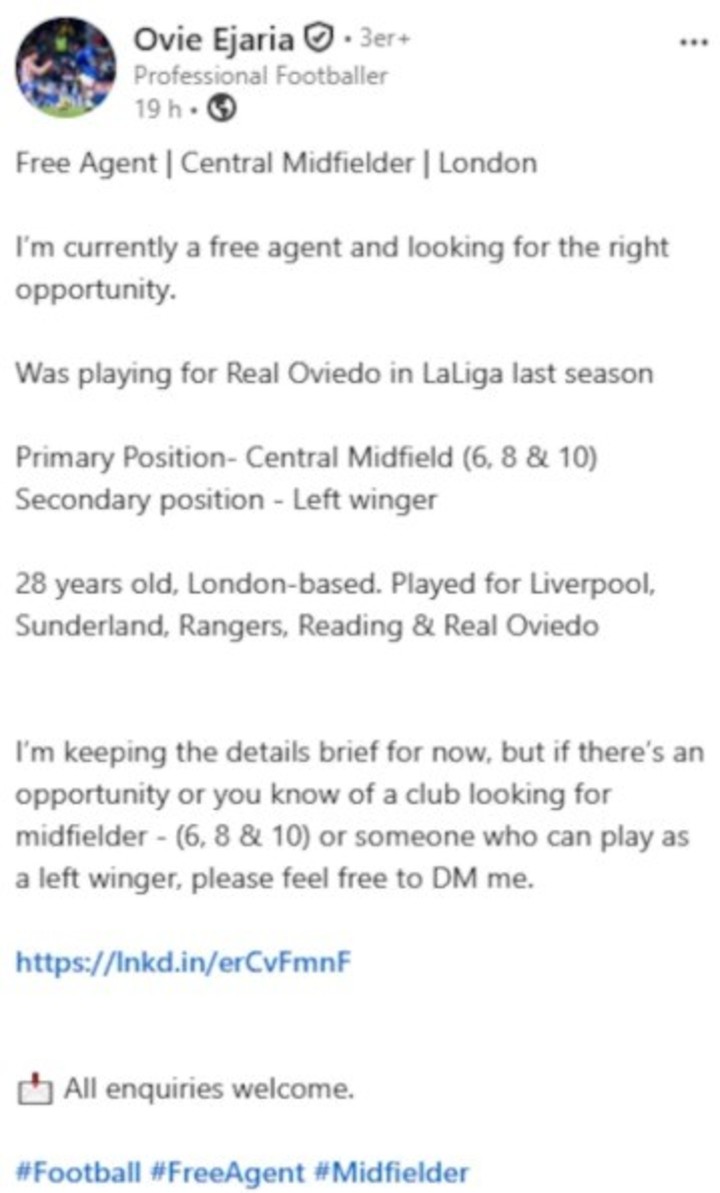720x1193 pixels.
Task: Open the #FreeAgent hashtag
Action: pos(228,1172)
